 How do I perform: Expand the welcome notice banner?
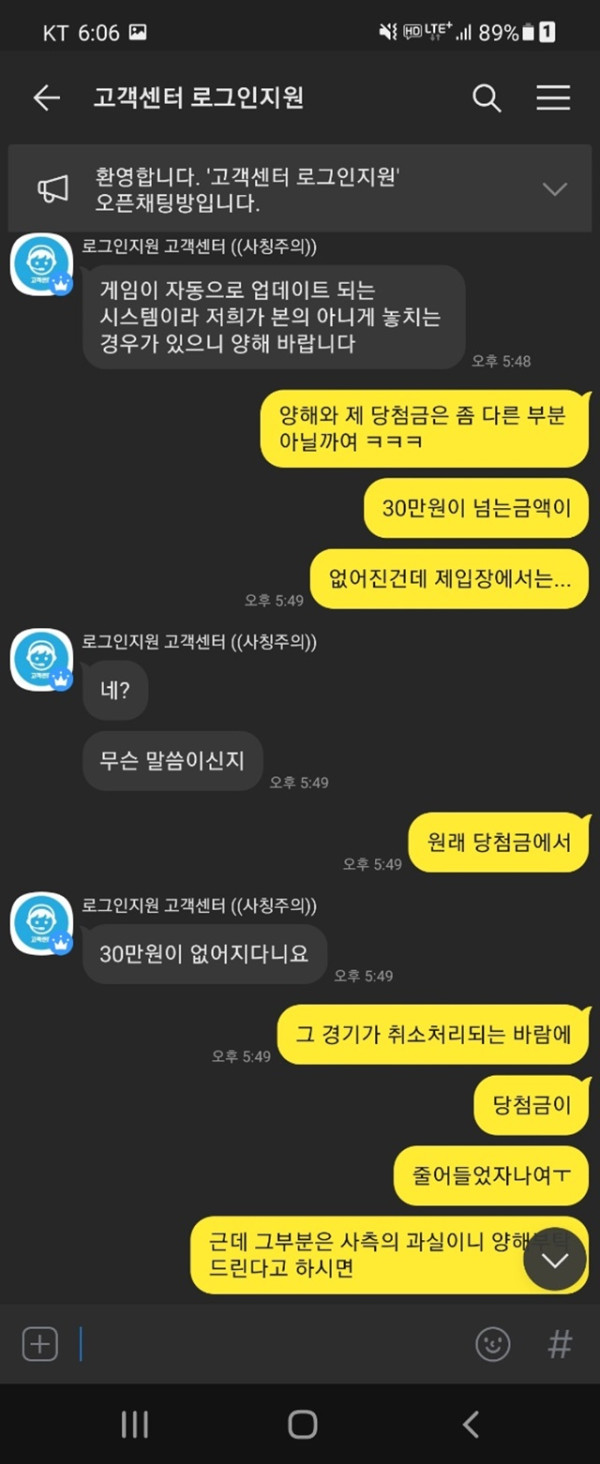click(554, 189)
